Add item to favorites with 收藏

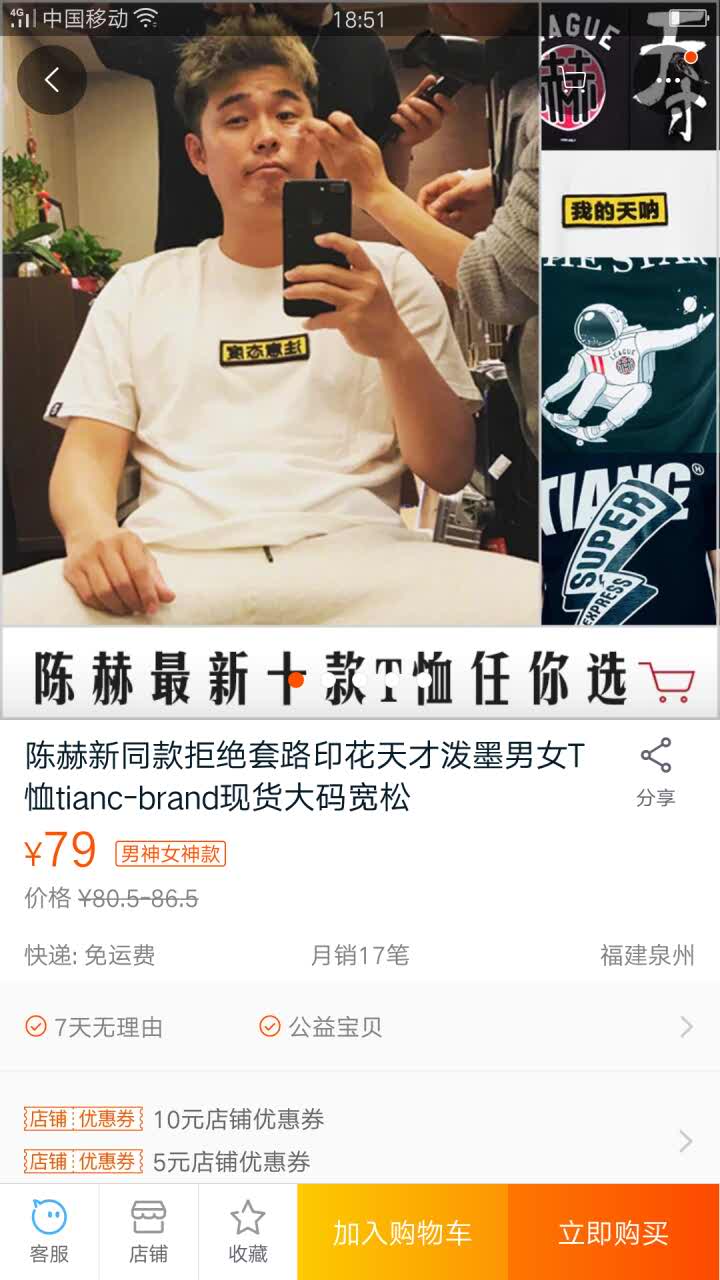click(247, 1232)
